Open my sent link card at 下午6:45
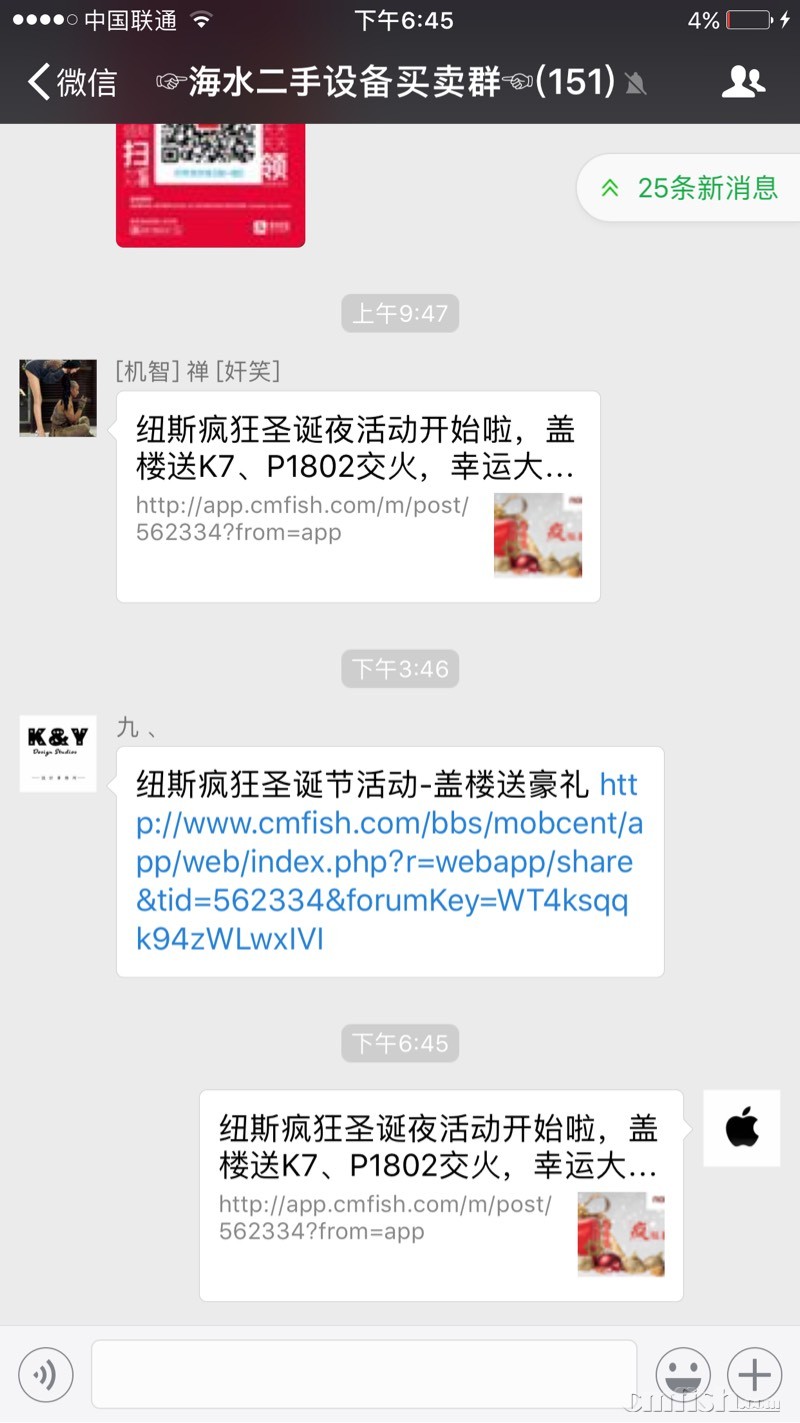The height and width of the screenshot is (1423, 800). point(440,1195)
